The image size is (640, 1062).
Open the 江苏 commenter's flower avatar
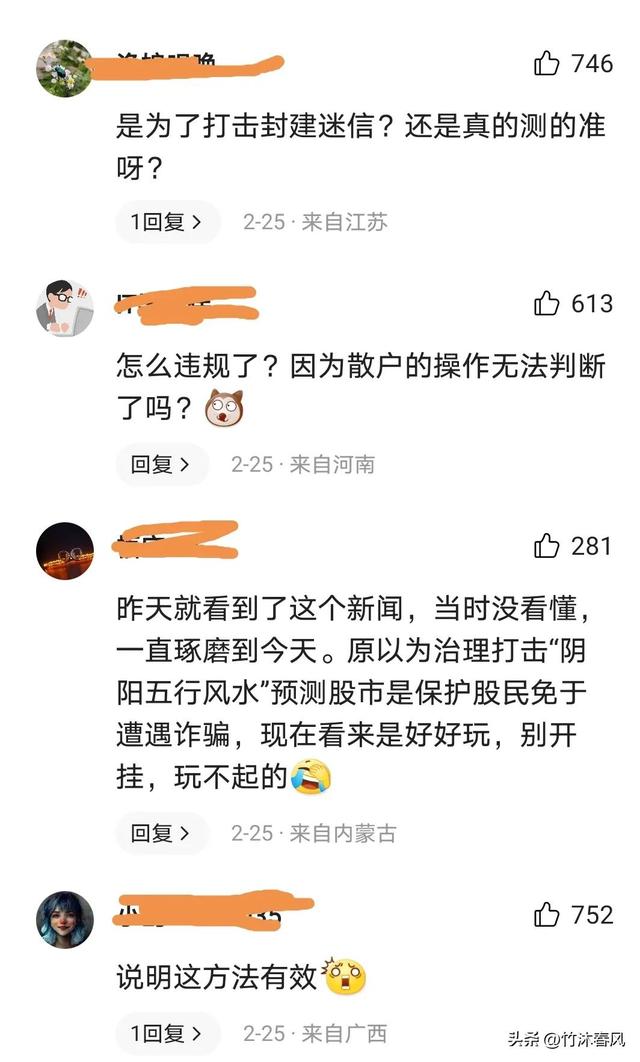(x=65, y=68)
